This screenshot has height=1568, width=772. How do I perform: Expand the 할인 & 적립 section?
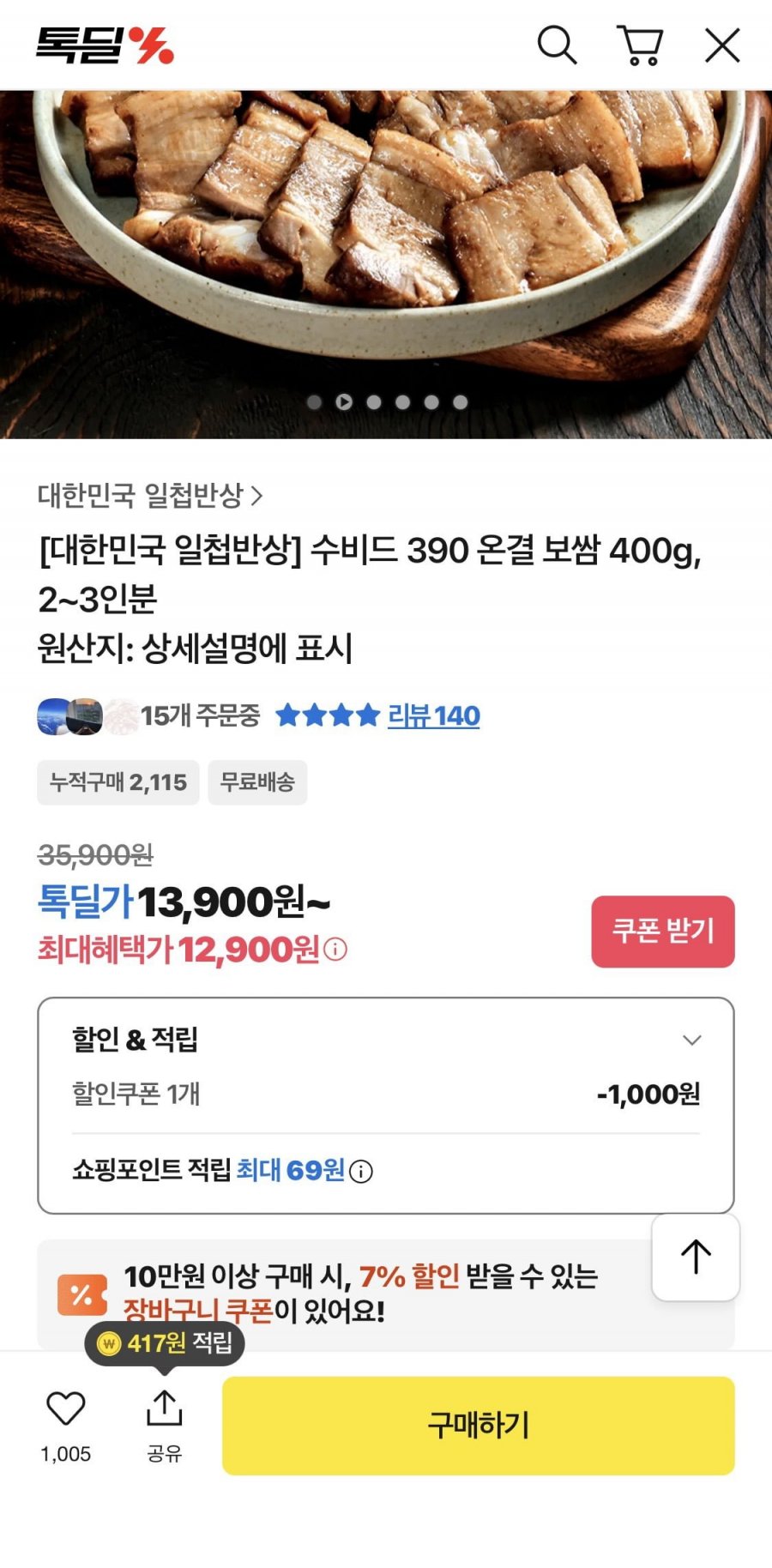691,1040
